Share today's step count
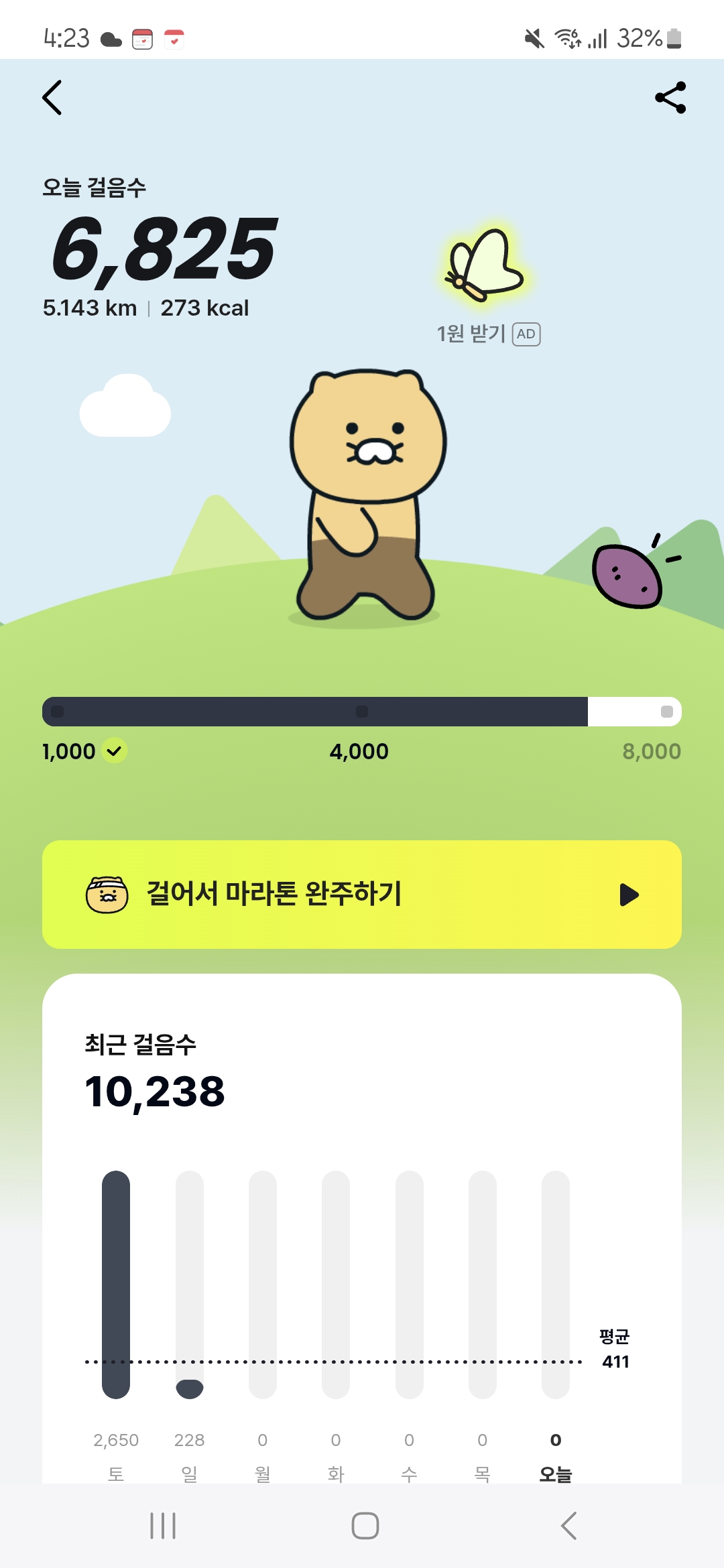The height and width of the screenshot is (1568, 724). [x=670, y=98]
